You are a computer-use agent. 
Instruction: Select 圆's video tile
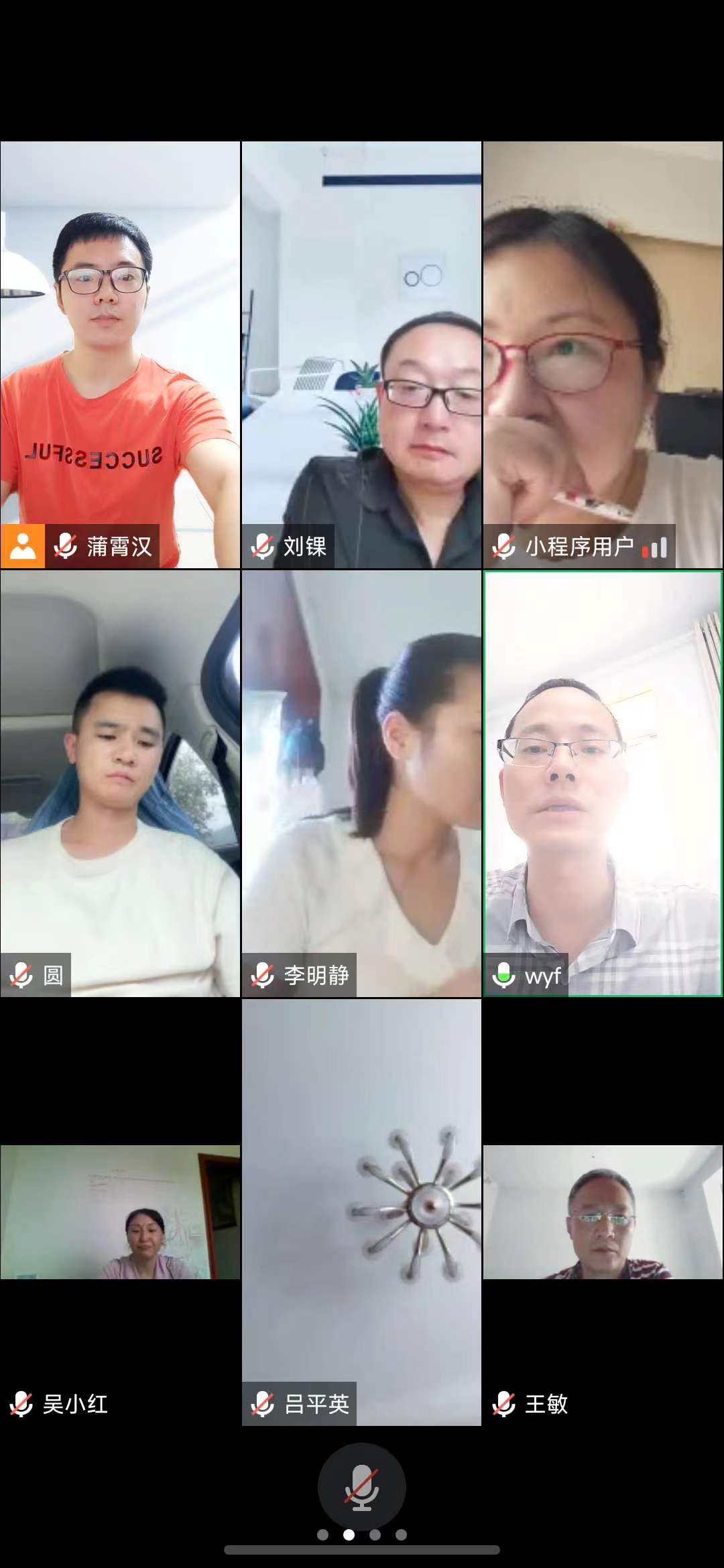pyautogui.click(x=120, y=783)
